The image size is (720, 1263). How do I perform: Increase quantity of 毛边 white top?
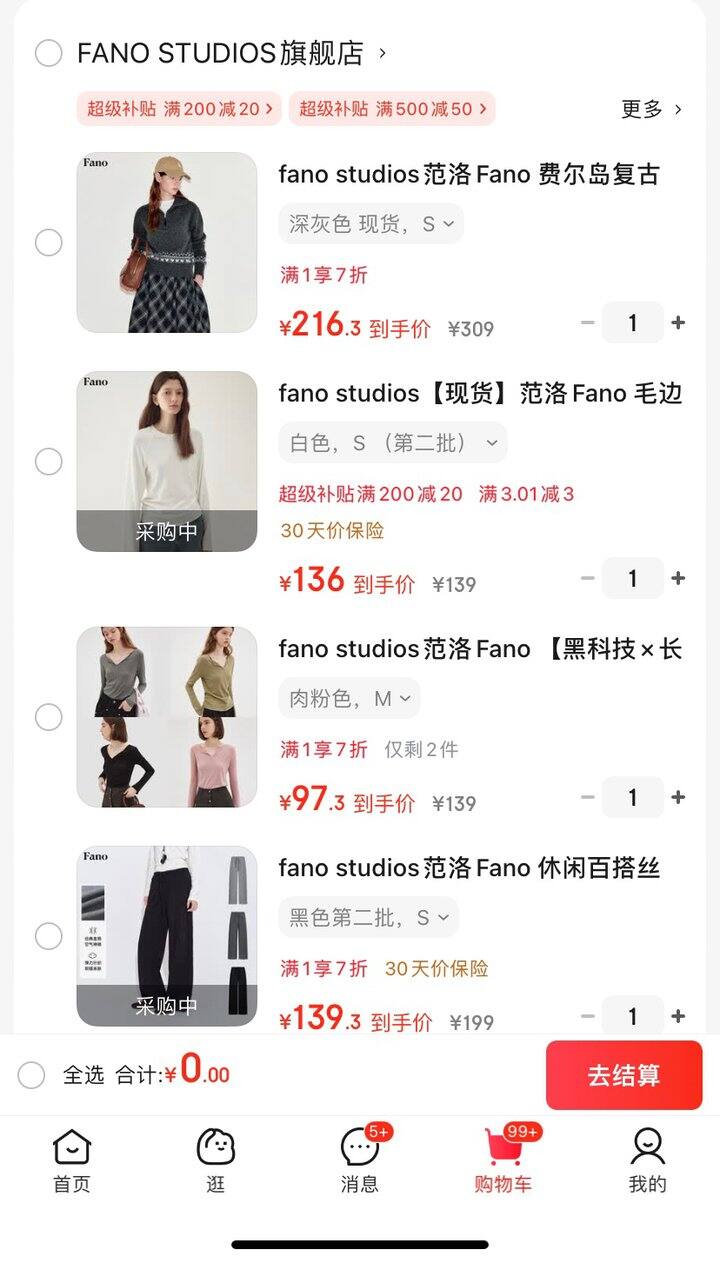678,578
